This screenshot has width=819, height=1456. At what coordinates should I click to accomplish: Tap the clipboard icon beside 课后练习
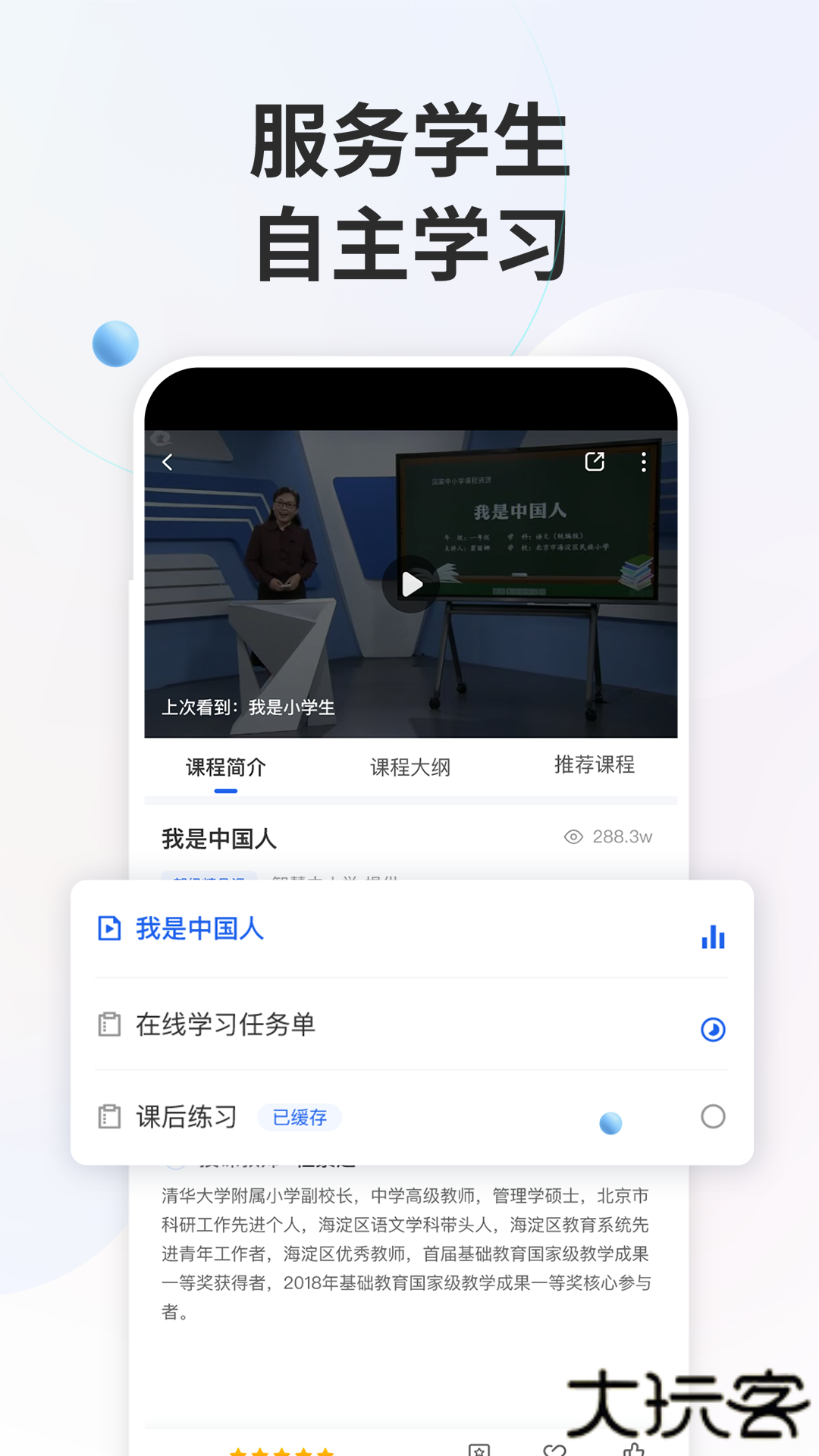coord(108,1116)
